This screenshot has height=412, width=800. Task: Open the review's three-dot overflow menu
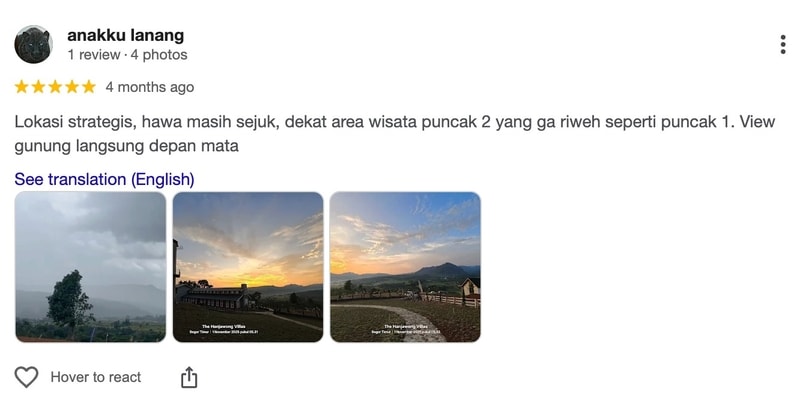[x=782, y=45]
